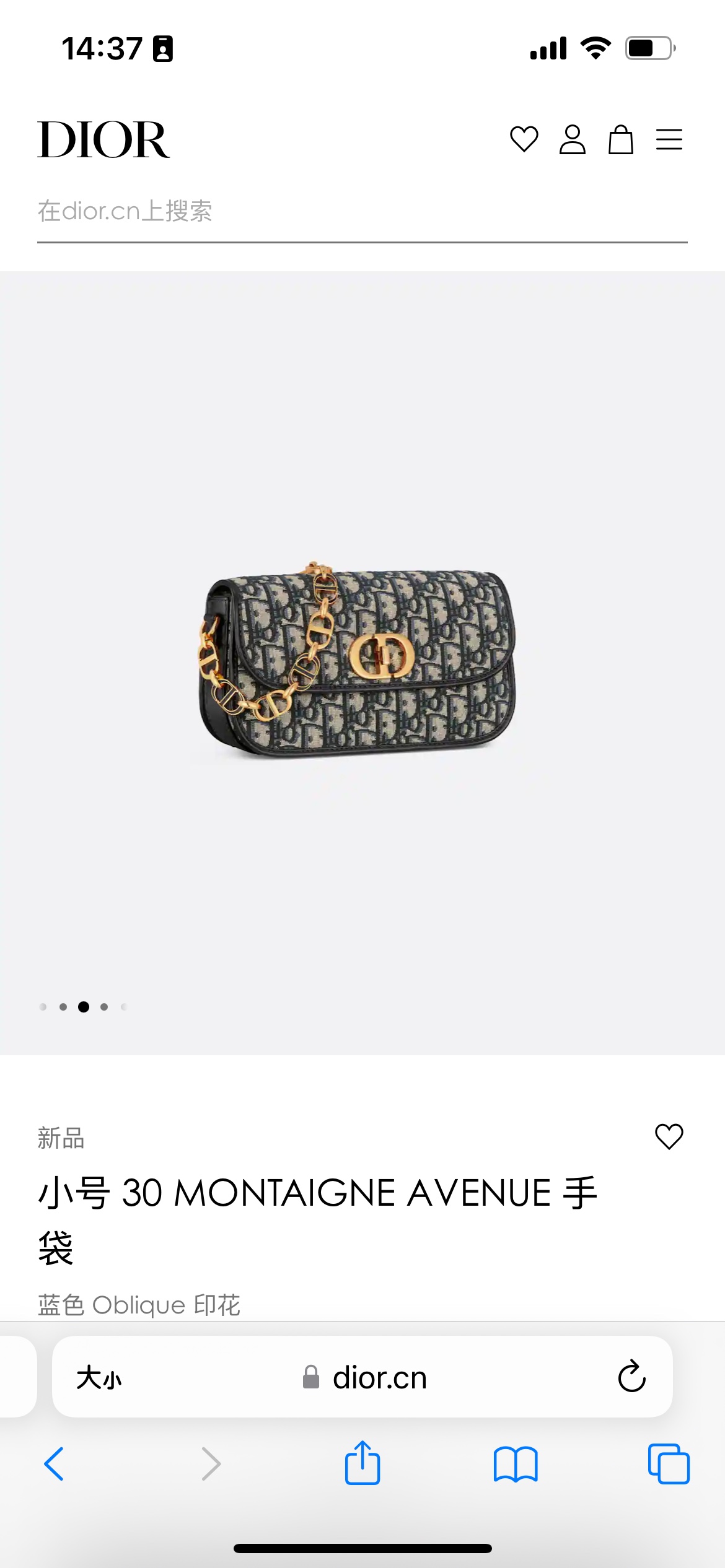
Task: Open Safari's 大小 page settings
Action: tap(99, 1378)
